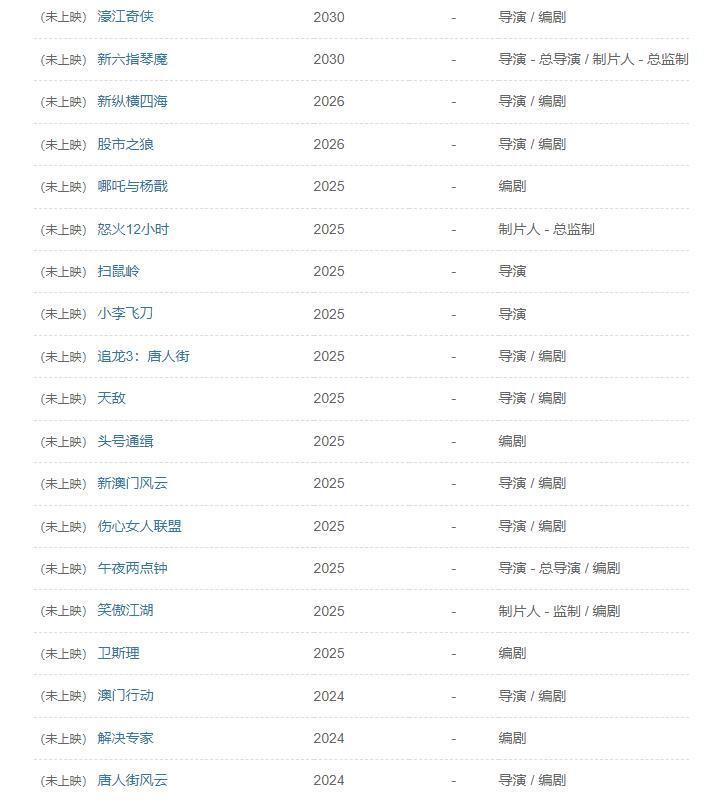Open 新六指琴魔 movie page
This screenshot has width=713, height=801.
132,59
